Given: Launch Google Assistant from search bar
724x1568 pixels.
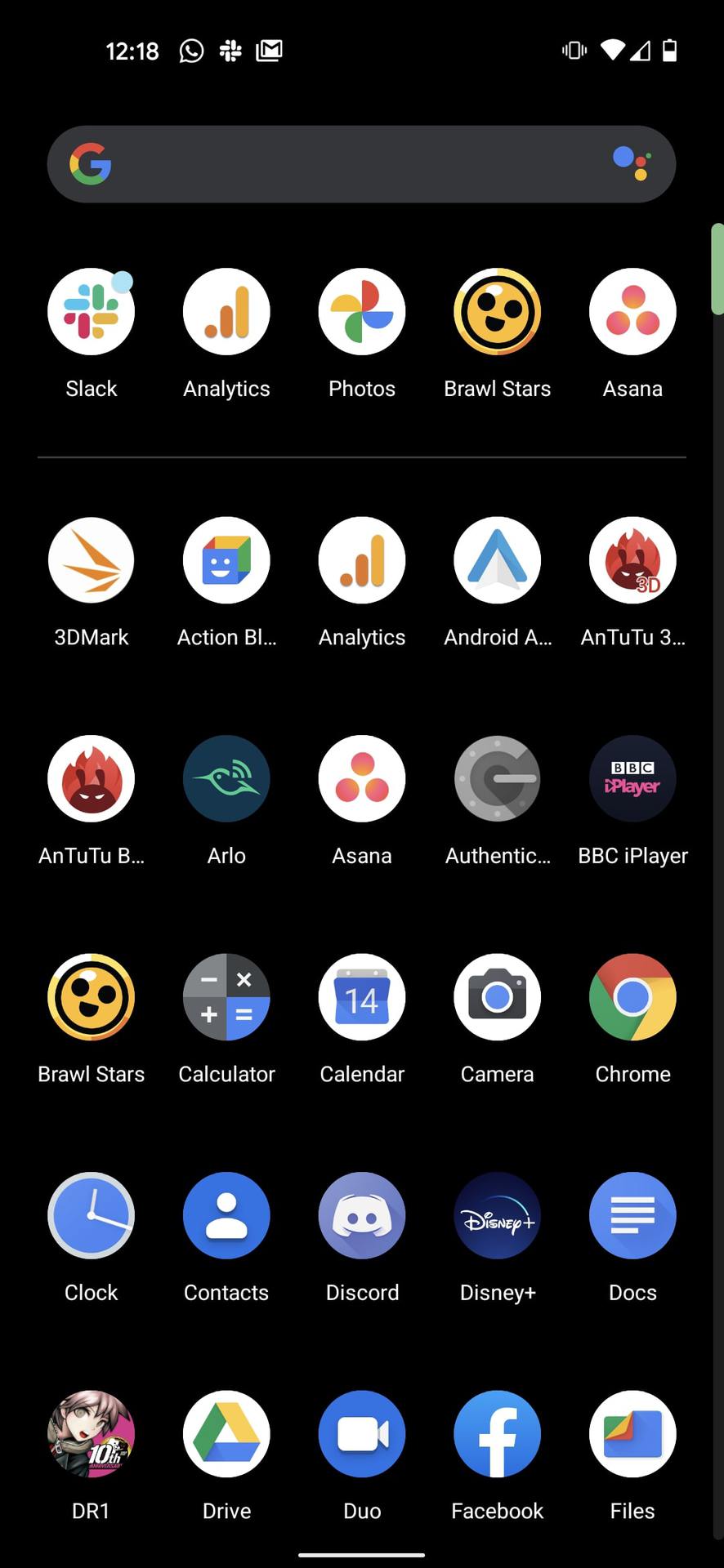Looking at the screenshot, I should pos(631,163).
